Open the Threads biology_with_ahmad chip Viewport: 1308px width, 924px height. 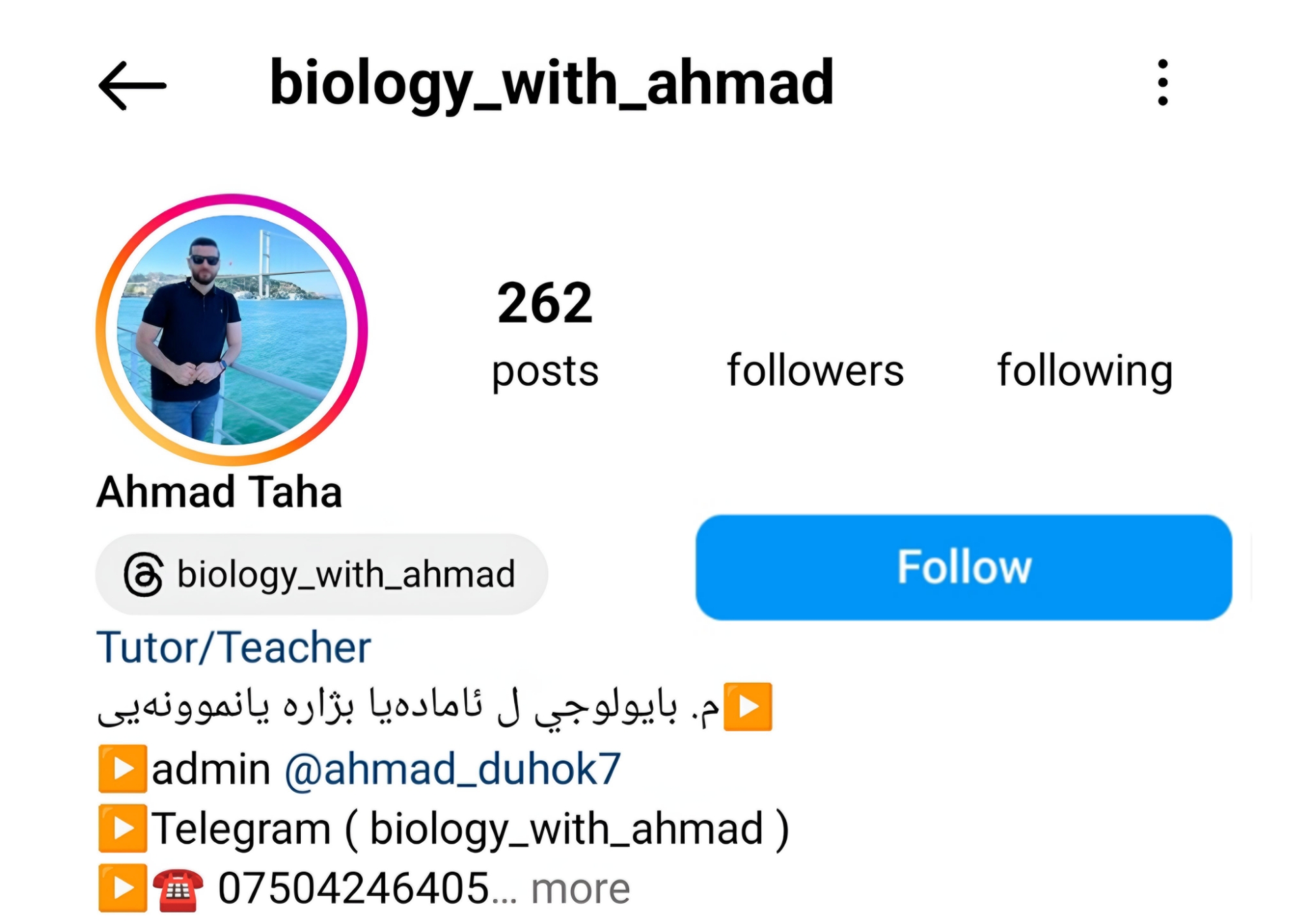click(321, 575)
